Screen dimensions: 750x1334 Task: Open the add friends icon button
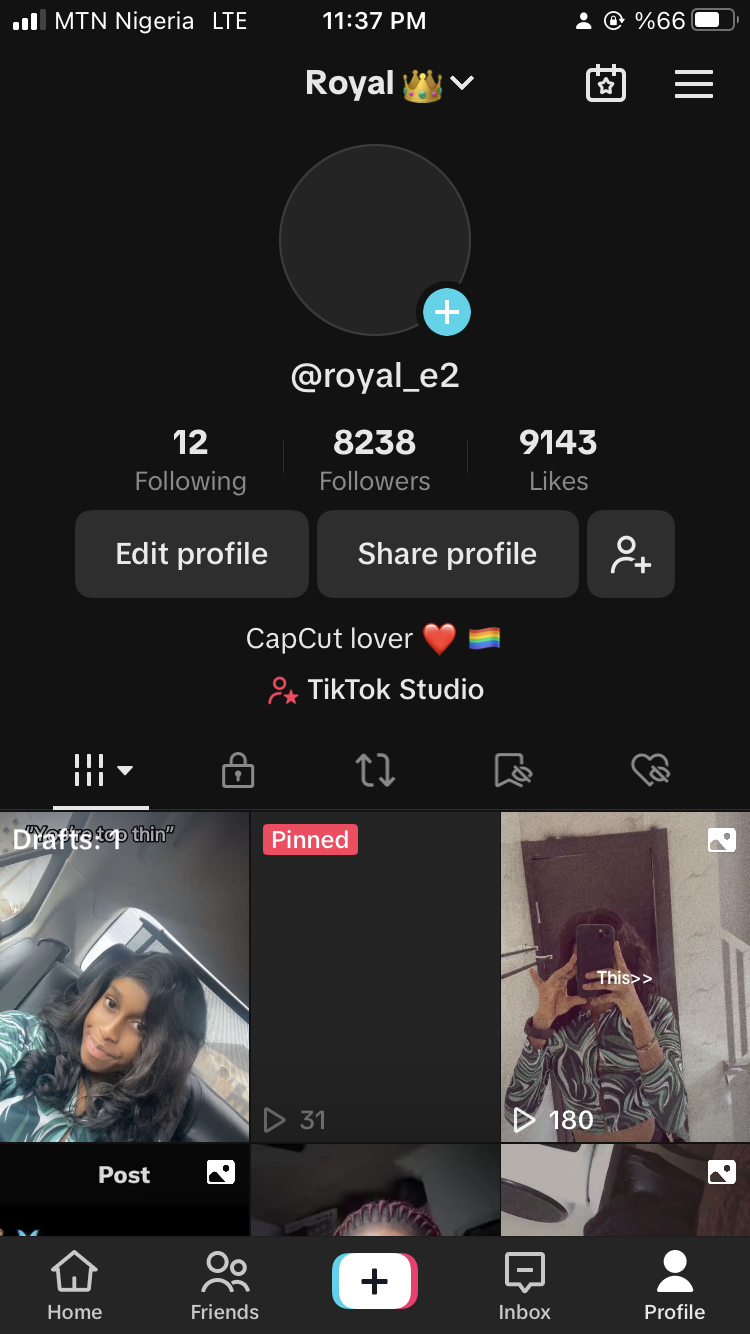tap(631, 554)
